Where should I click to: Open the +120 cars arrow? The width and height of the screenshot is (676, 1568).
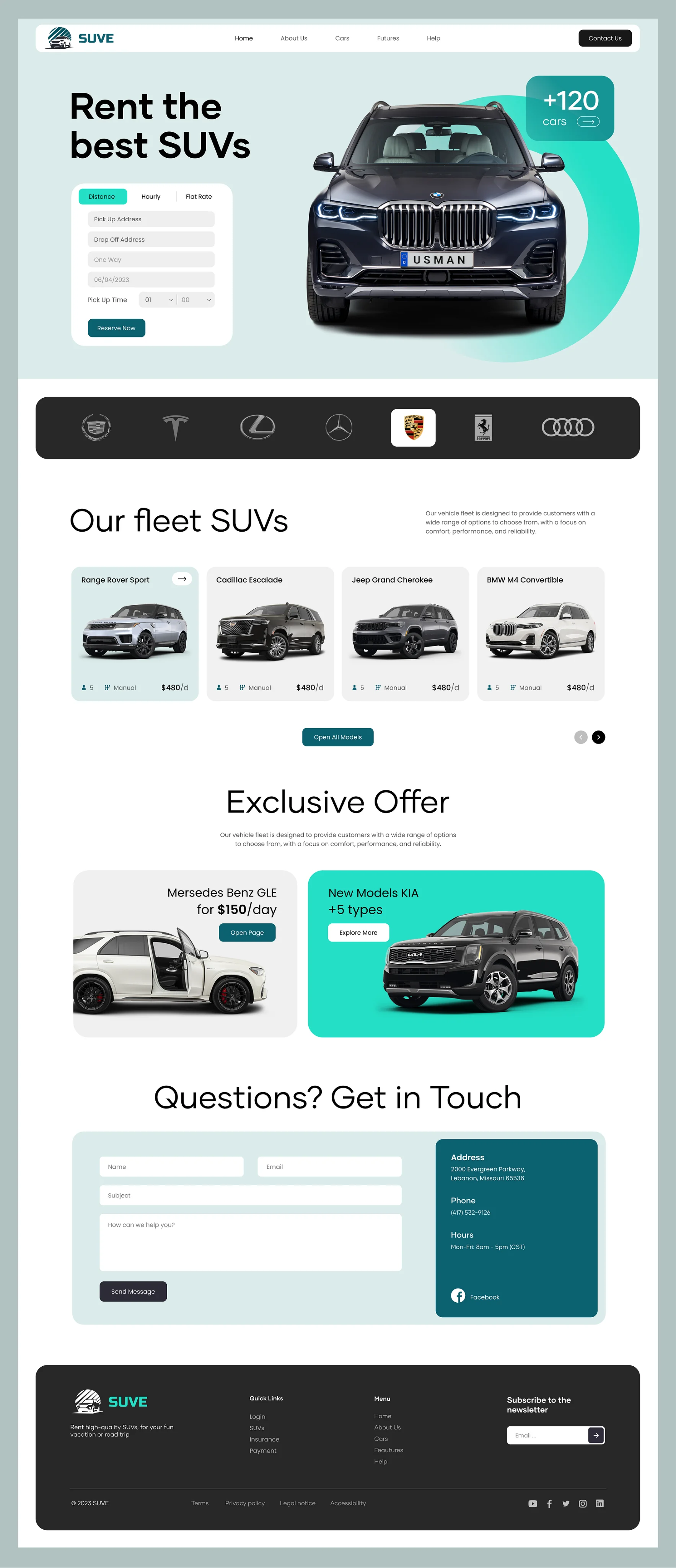[588, 122]
